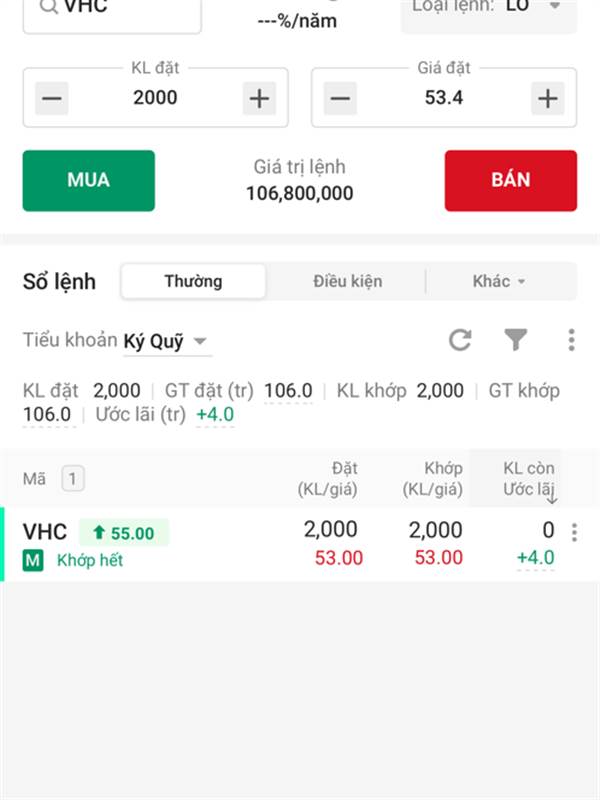Viewport: 600px width, 800px height.
Task: Open the order filter funnel icon
Action: 515,340
